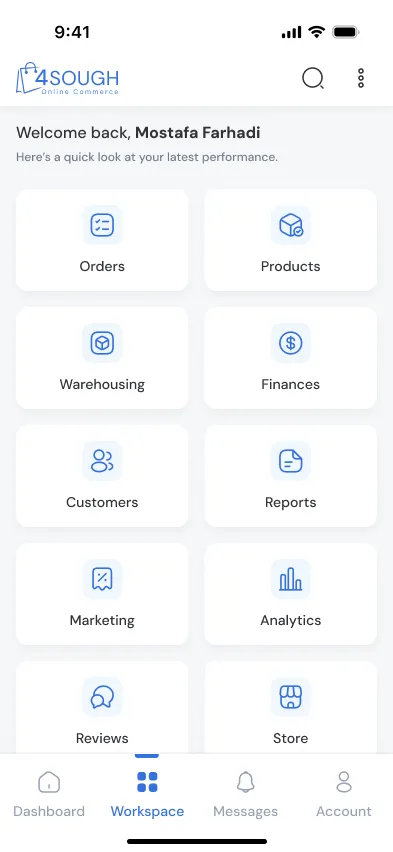Open the Finances section

click(x=290, y=358)
